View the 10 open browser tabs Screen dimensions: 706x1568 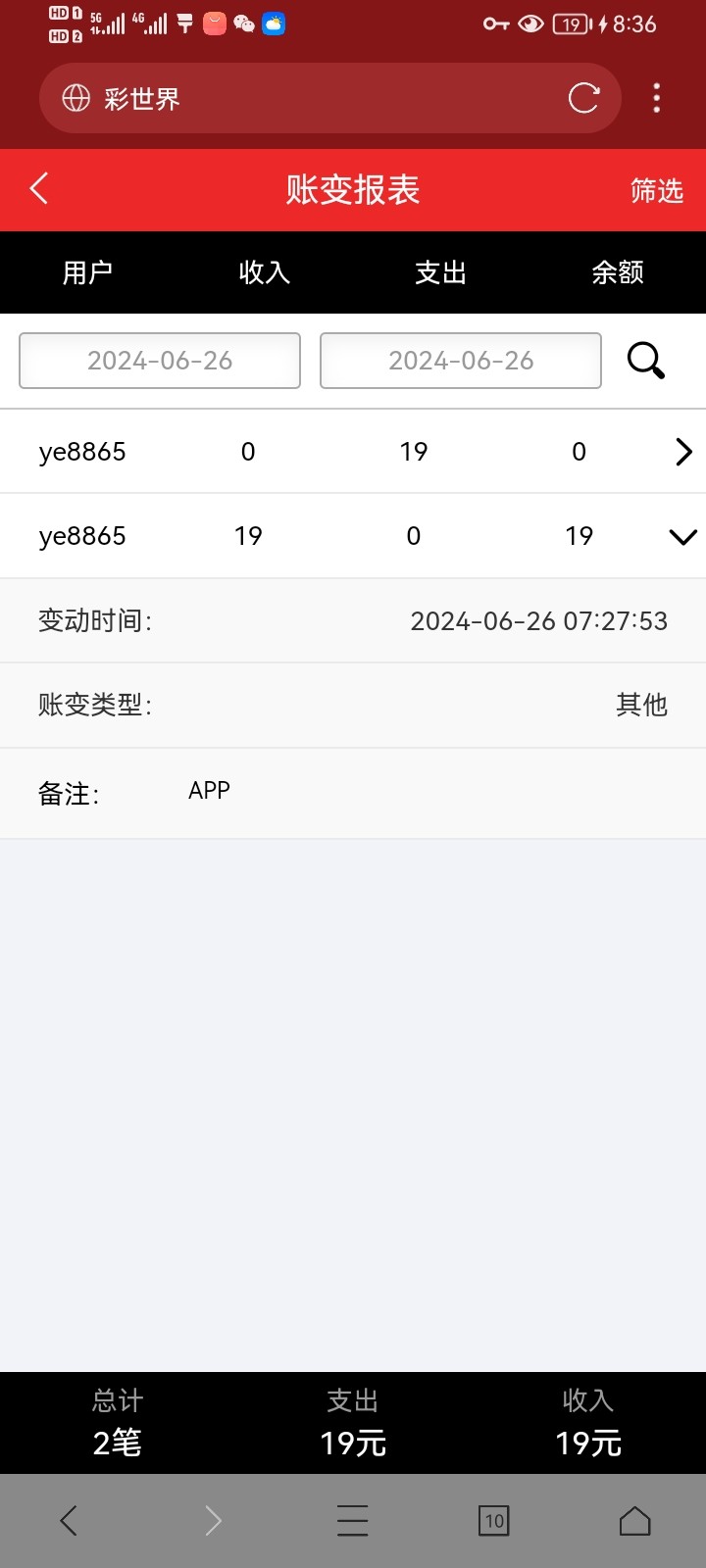(493, 1520)
